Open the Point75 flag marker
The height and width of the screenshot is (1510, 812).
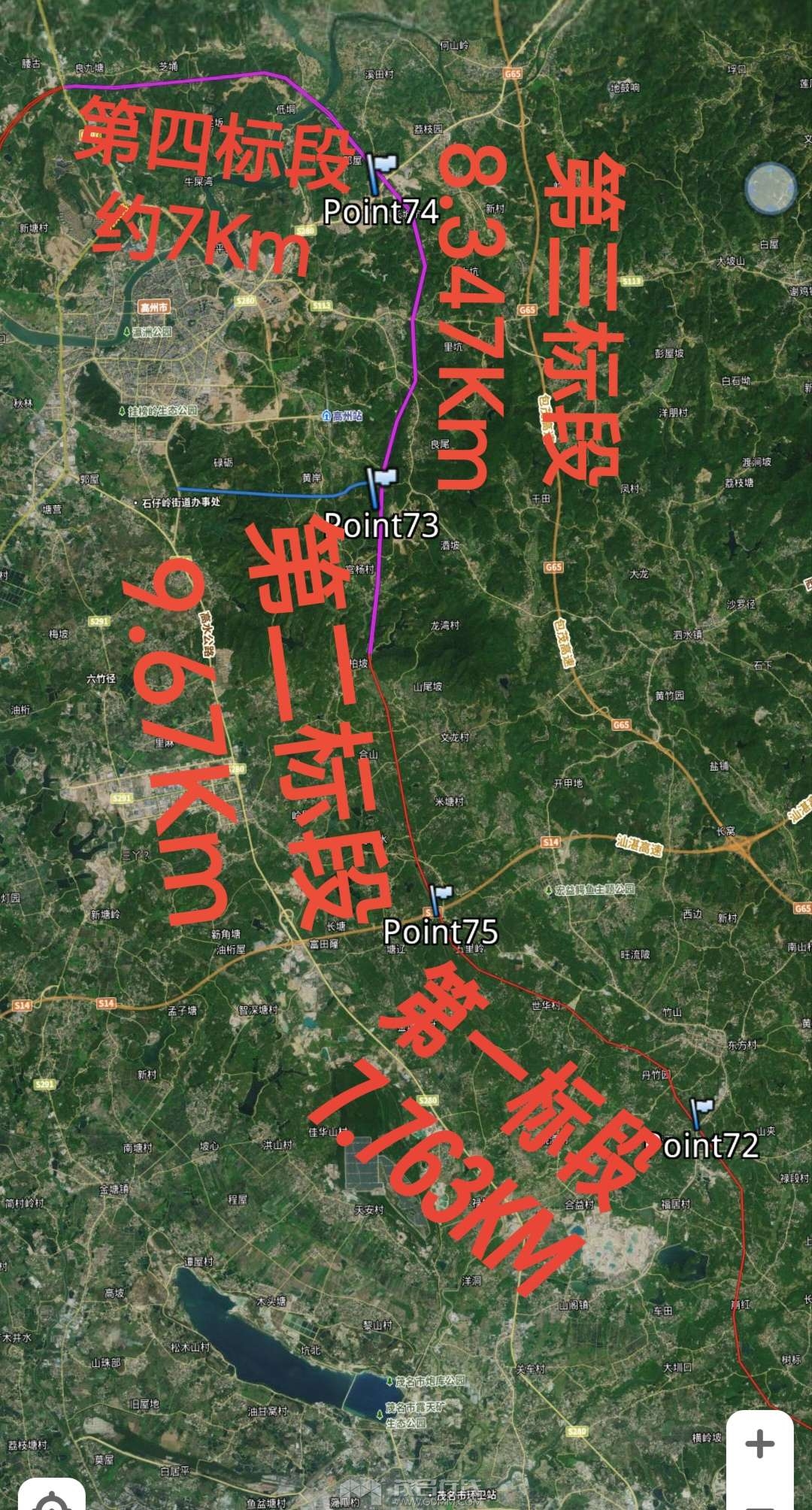[x=440, y=899]
